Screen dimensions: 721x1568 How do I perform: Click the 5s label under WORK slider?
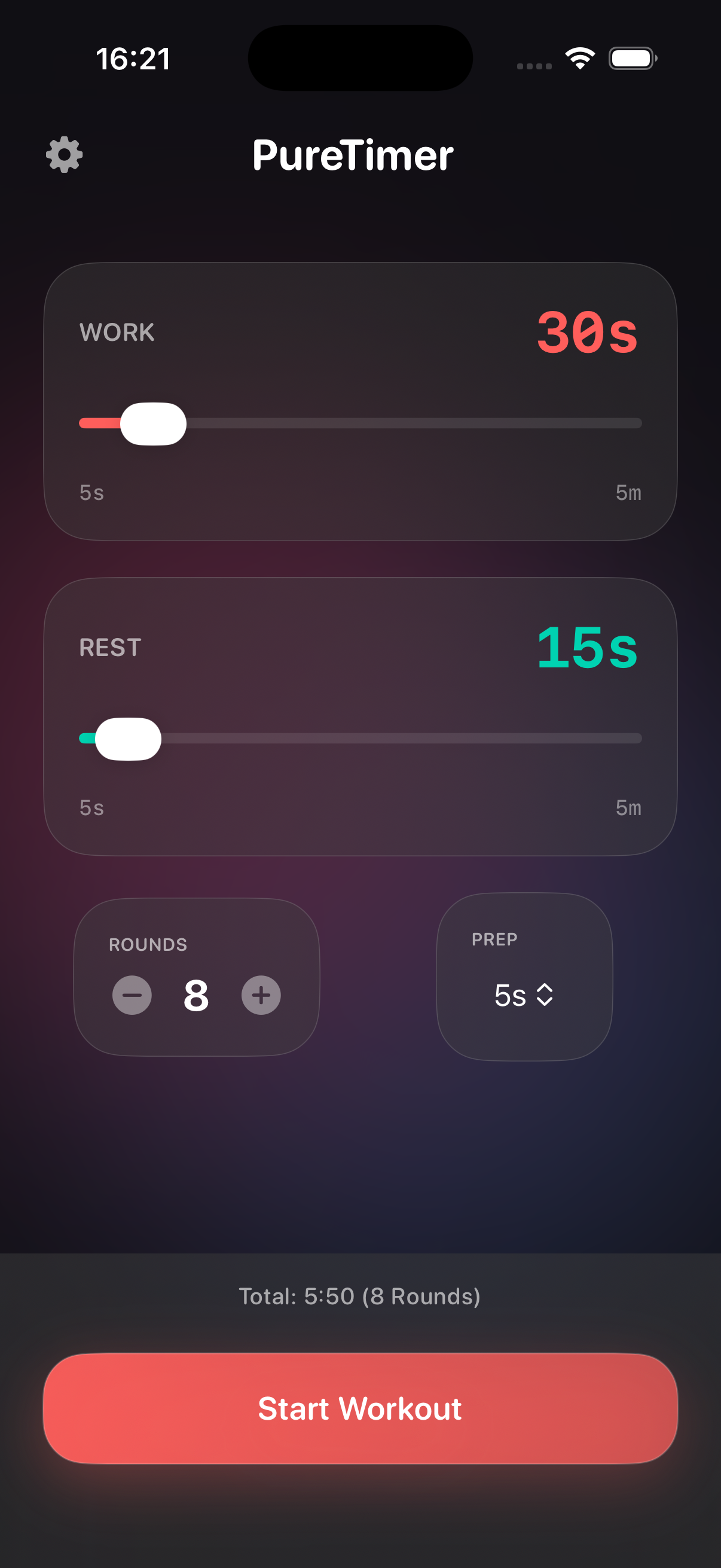tap(90, 493)
